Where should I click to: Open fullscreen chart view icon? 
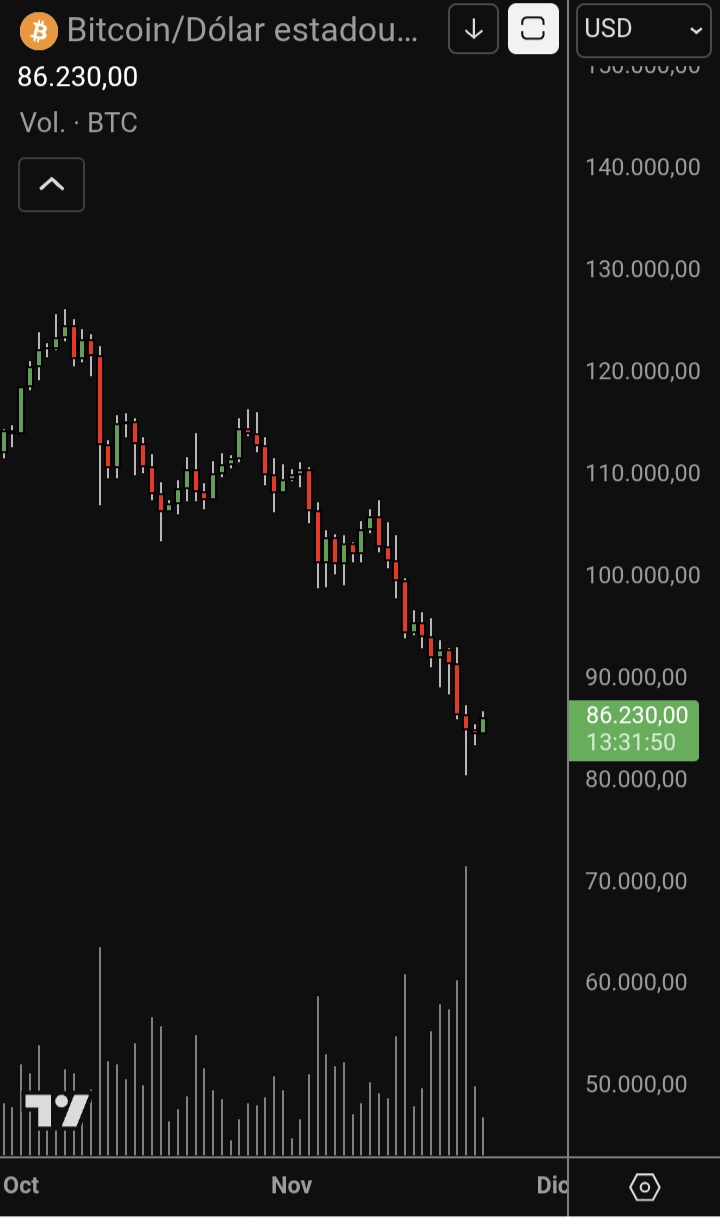[533, 29]
